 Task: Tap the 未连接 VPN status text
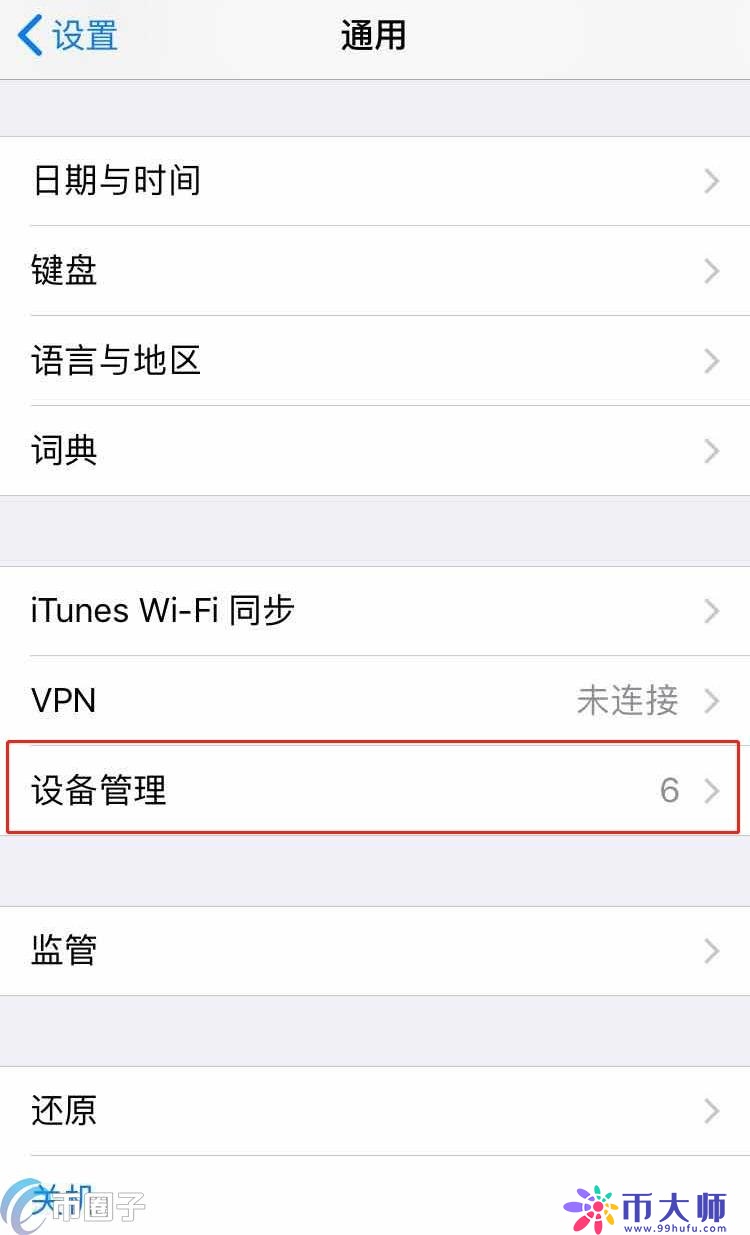click(x=627, y=700)
